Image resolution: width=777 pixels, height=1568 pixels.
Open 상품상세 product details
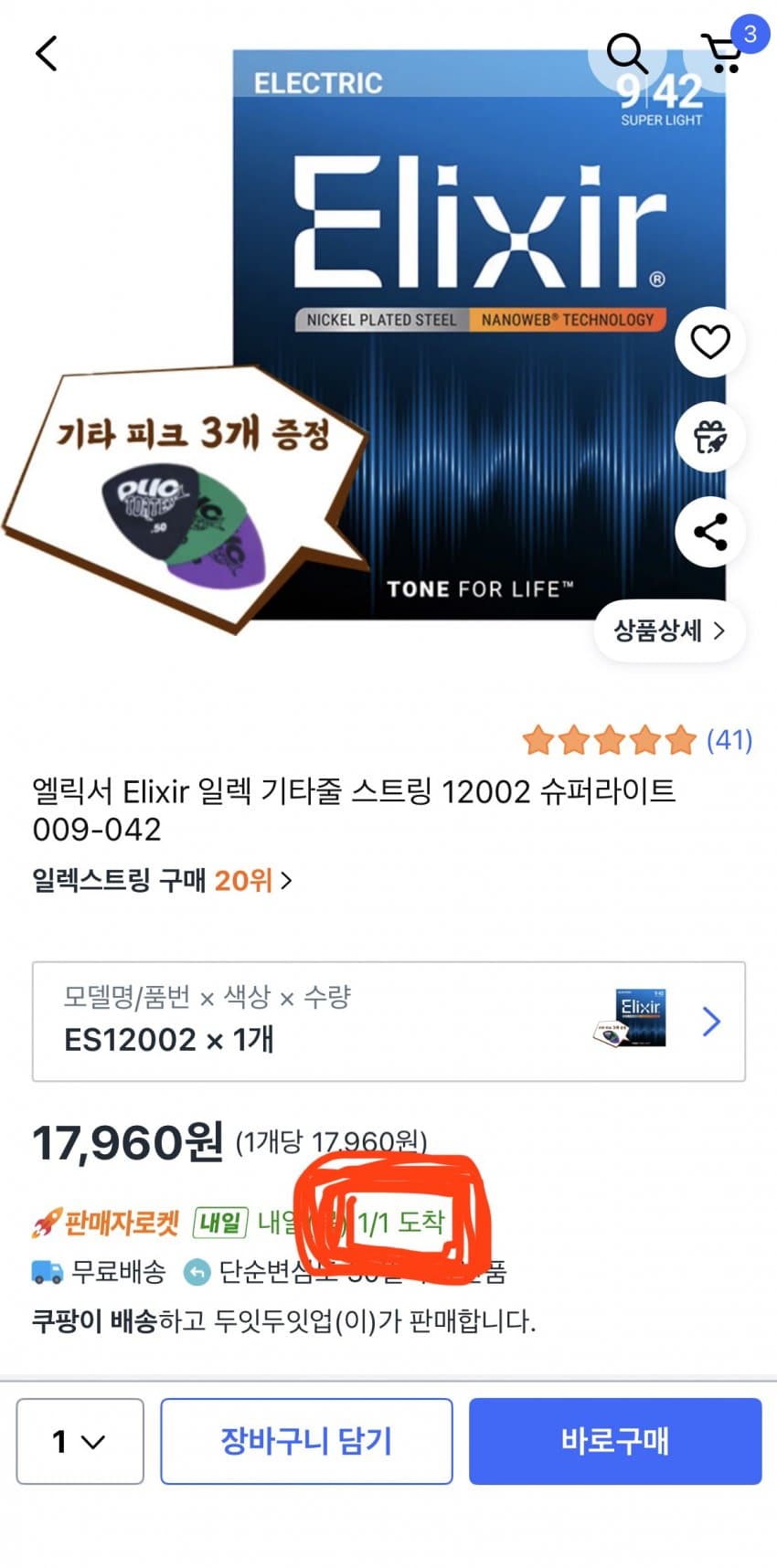(x=668, y=630)
